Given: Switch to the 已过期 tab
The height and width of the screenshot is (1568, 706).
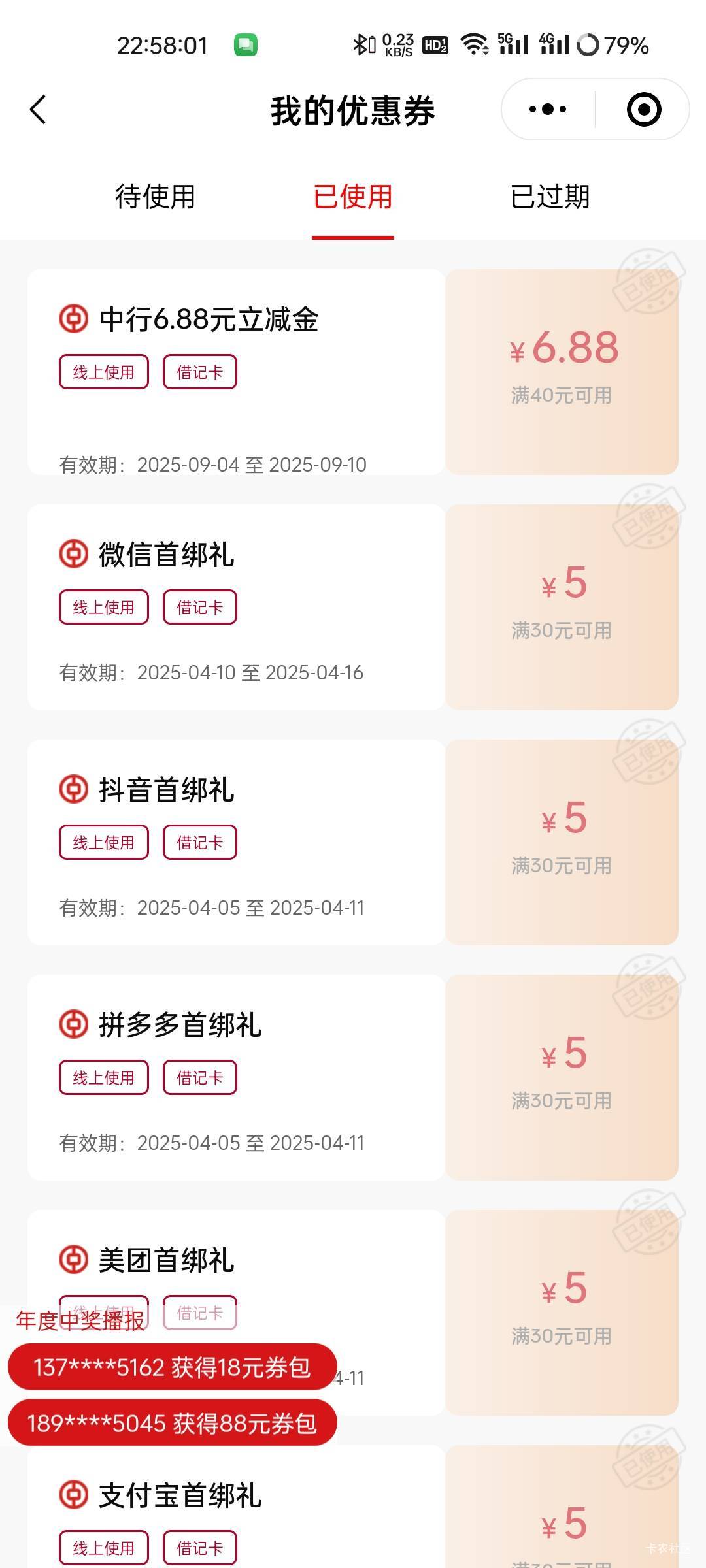Looking at the screenshot, I should pyautogui.click(x=550, y=196).
